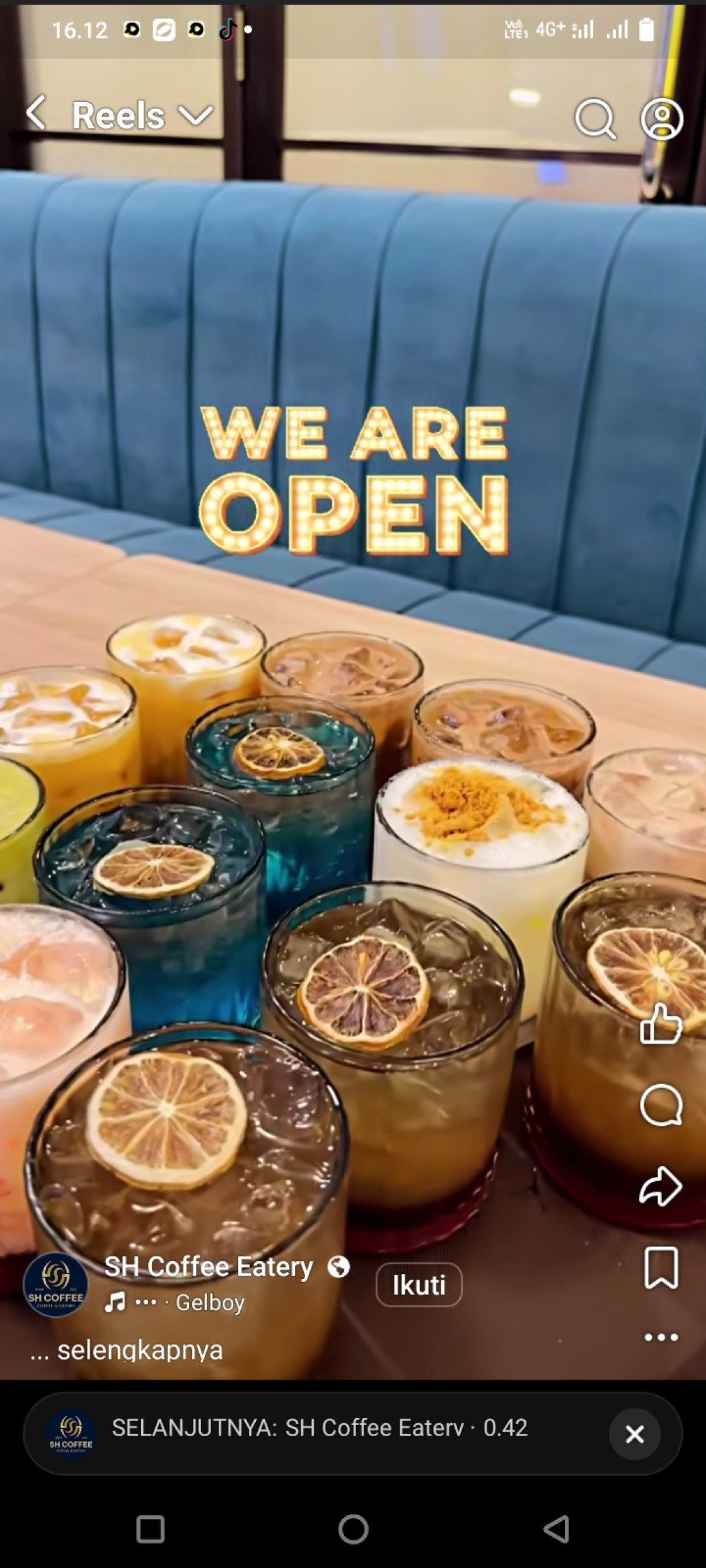Follow SH Coffee Eatery with Ikuti
The height and width of the screenshot is (1568, 706).
coord(419,1285)
